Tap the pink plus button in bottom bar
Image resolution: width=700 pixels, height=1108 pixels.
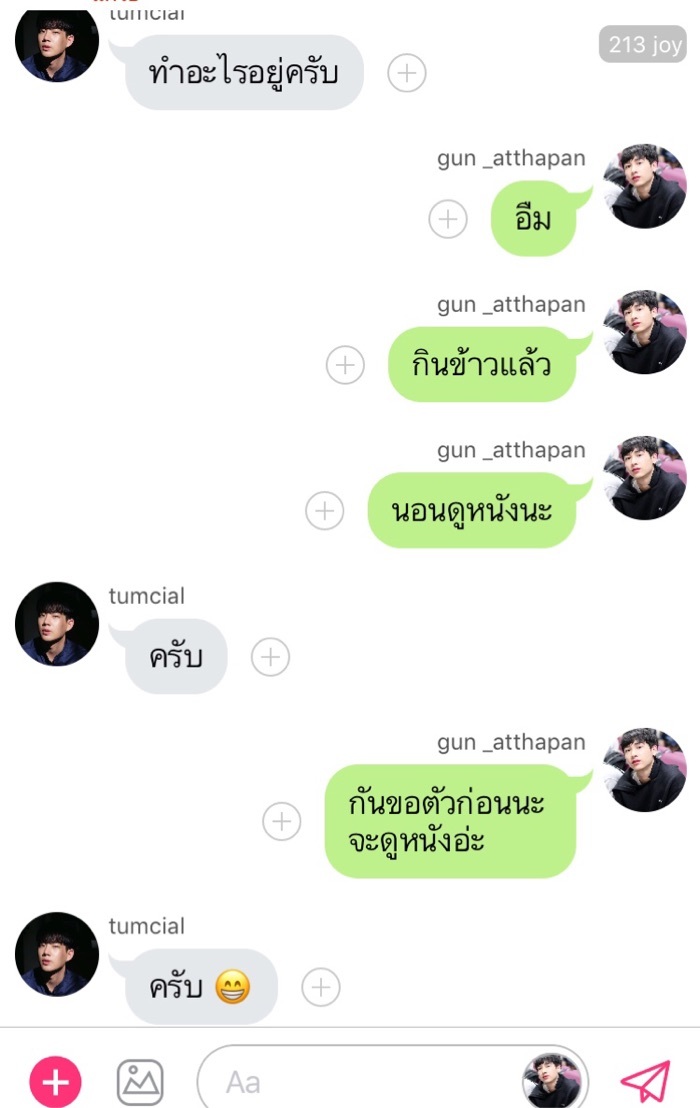pyautogui.click(x=55, y=1081)
